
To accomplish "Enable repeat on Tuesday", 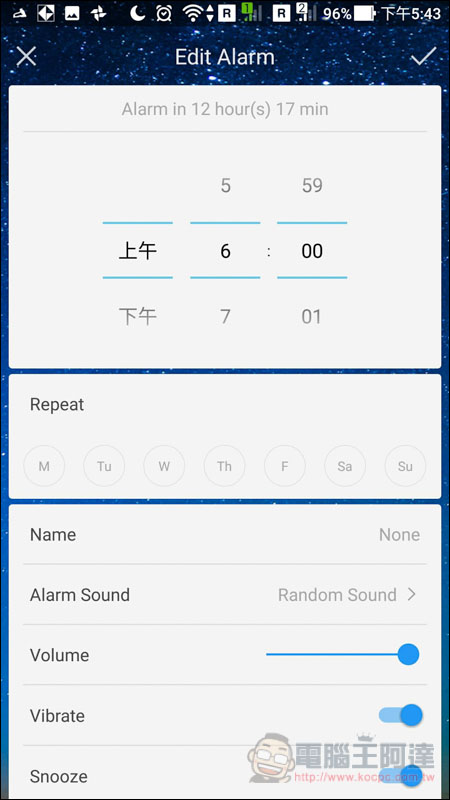I will tap(104, 466).
